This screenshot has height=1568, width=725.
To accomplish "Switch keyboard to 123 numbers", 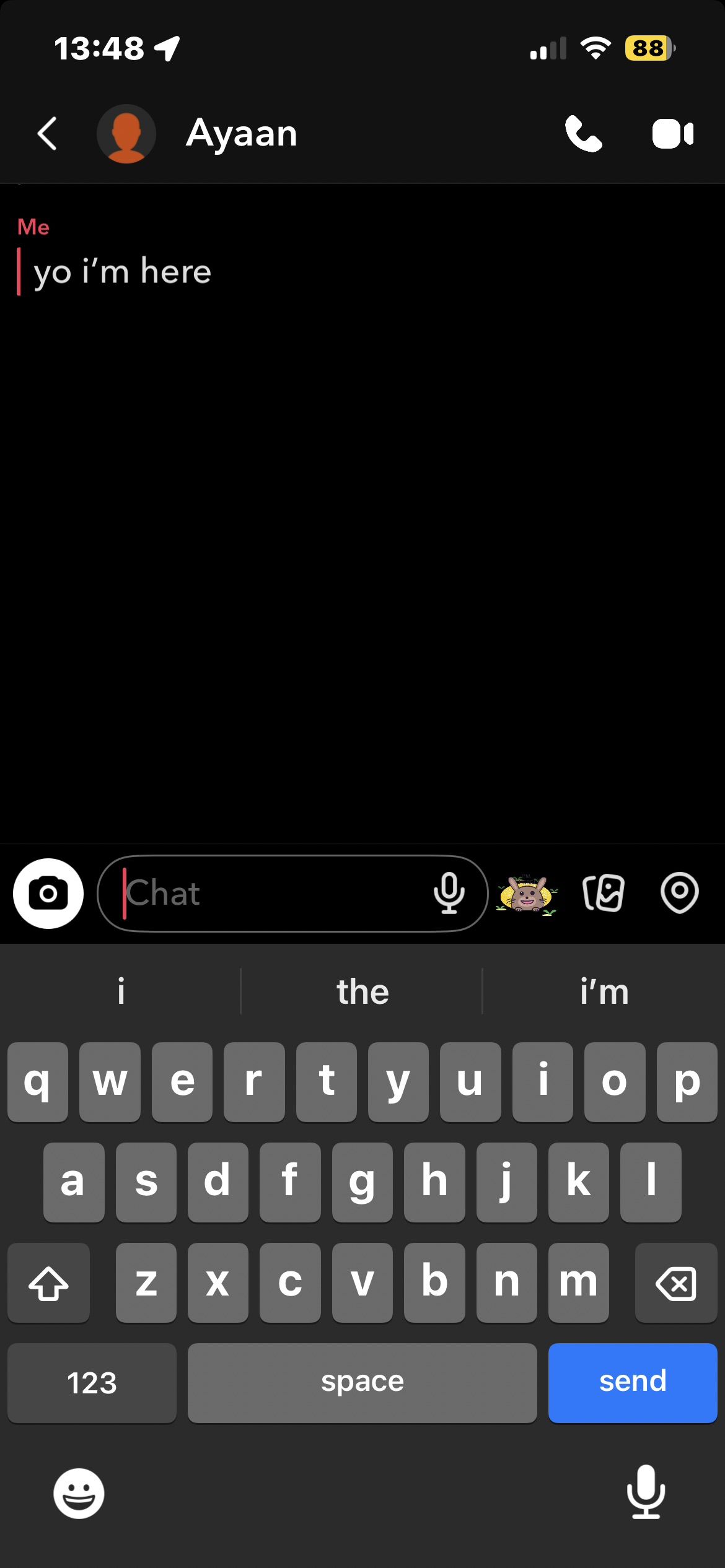I will pos(92,1382).
